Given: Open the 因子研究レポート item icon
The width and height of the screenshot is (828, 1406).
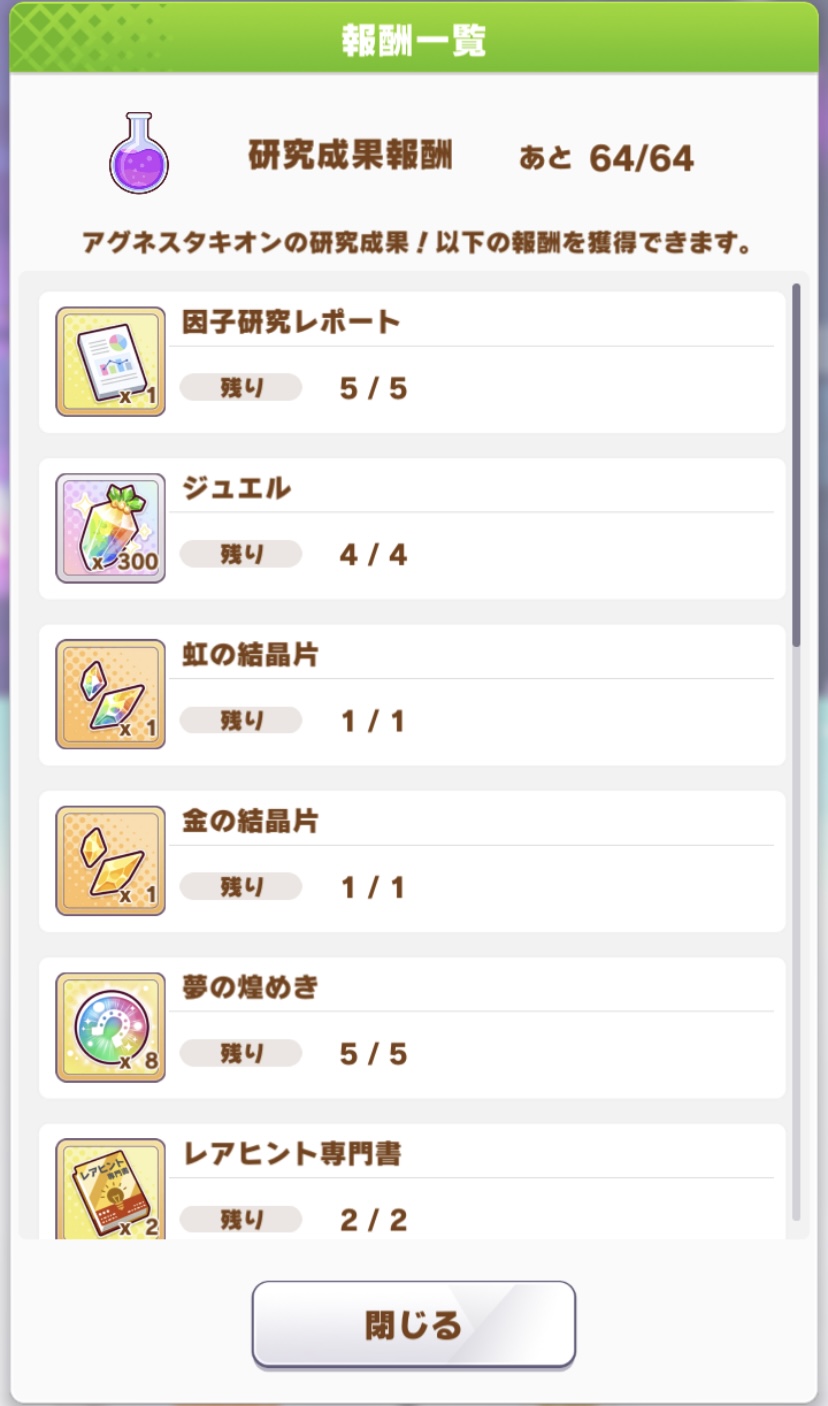Looking at the screenshot, I should [110, 362].
